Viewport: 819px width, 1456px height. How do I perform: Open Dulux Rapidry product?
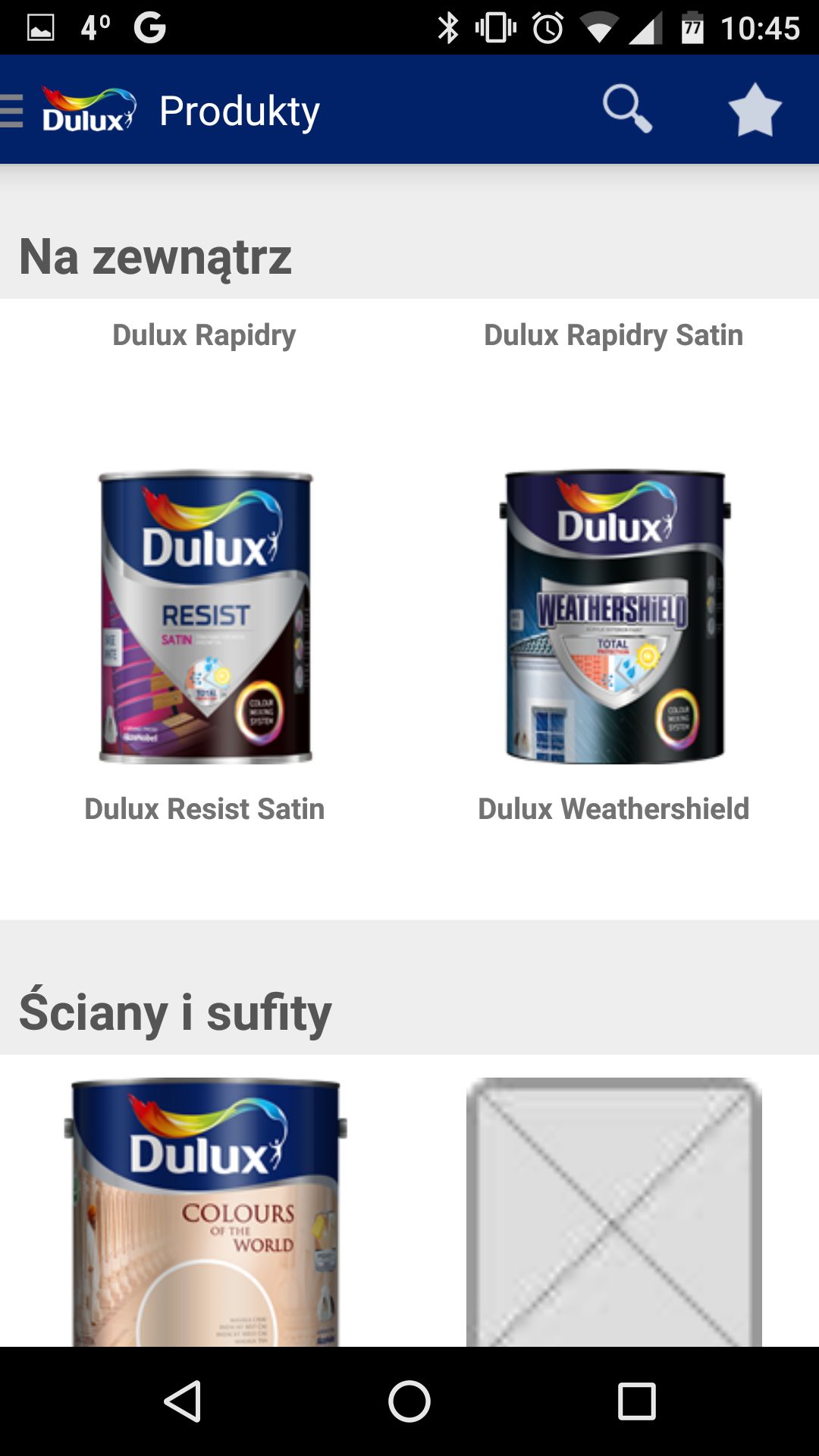pyautogui.click(x=204, y=334)
